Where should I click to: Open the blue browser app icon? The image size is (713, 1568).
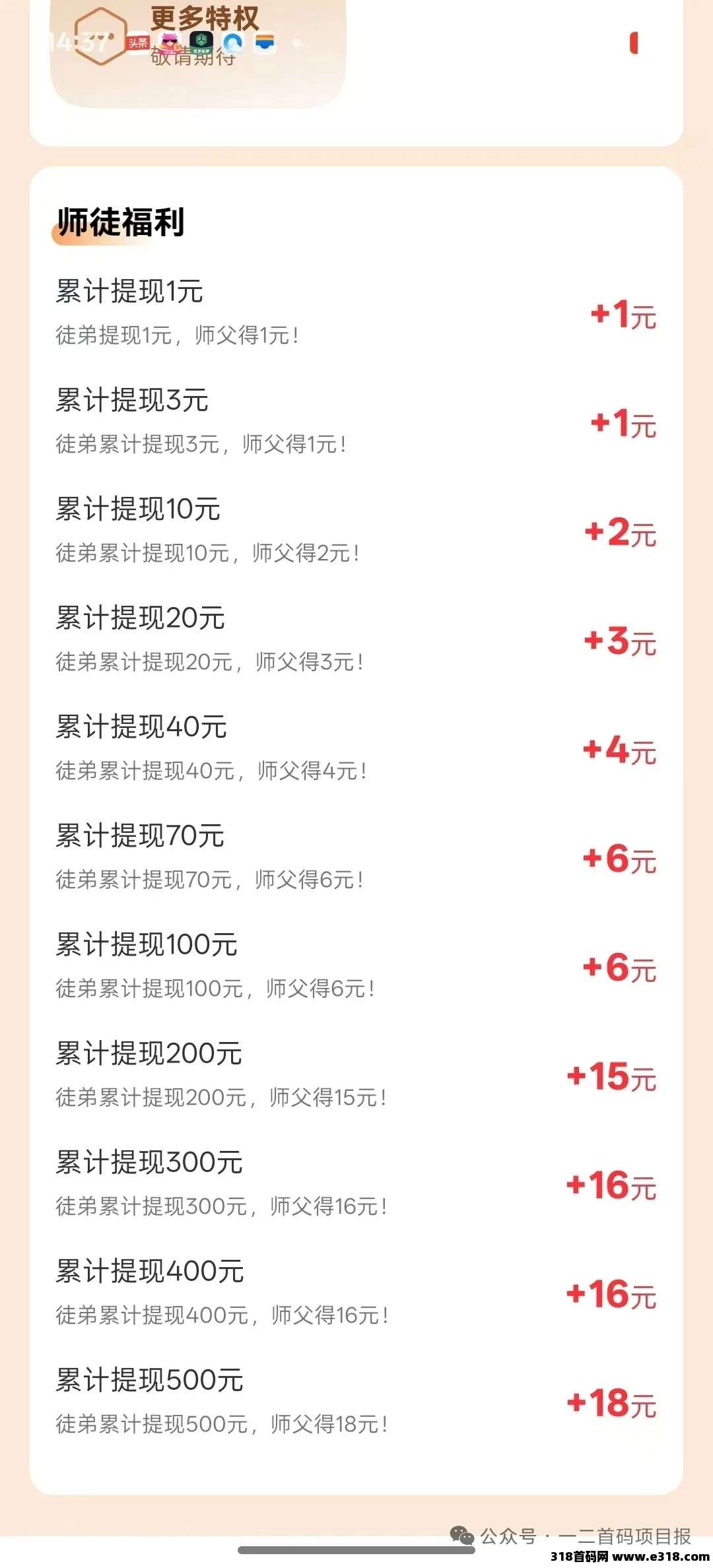point(234,42)
